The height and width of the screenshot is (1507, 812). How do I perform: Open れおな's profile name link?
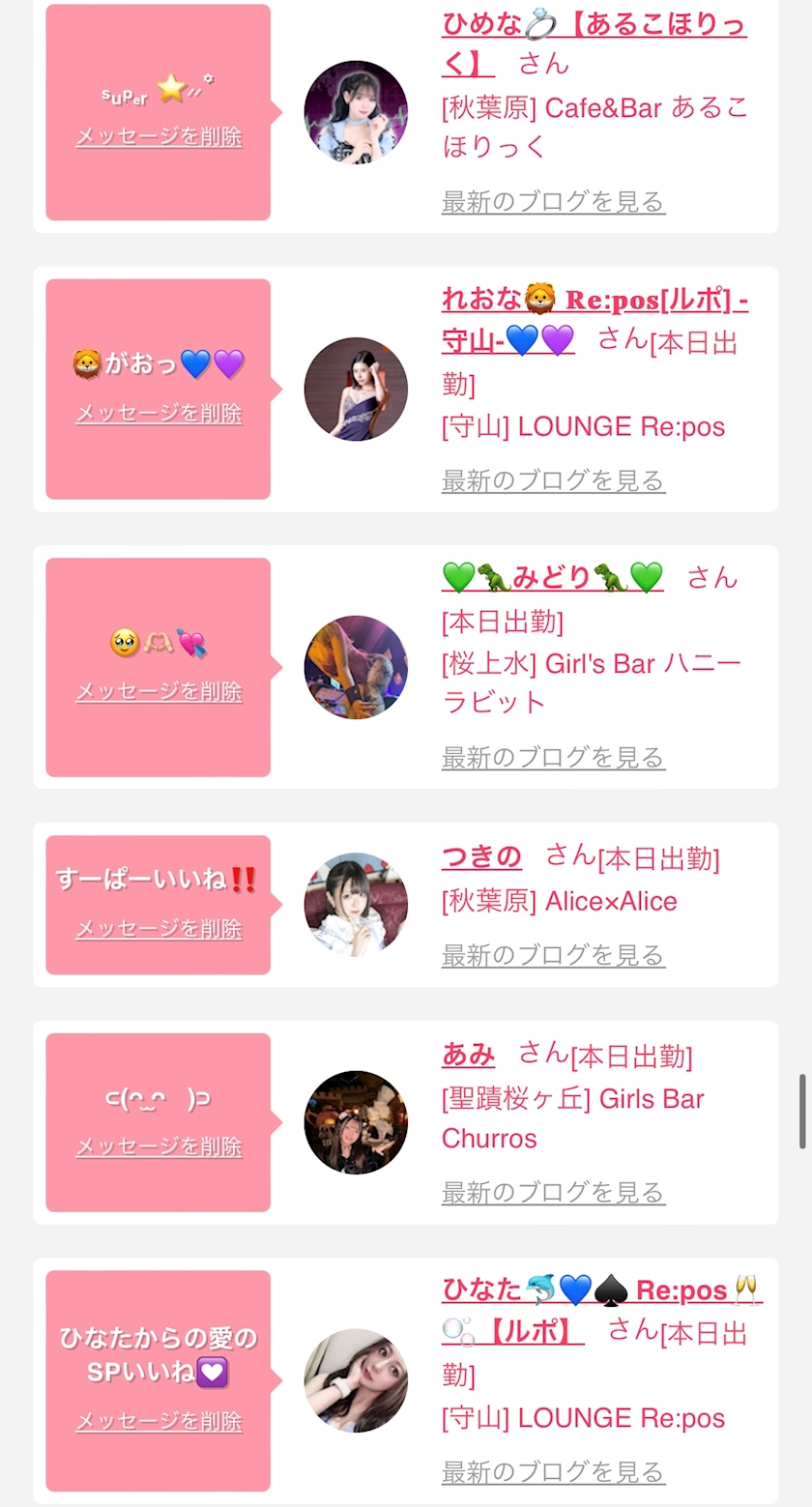[594, 301]
